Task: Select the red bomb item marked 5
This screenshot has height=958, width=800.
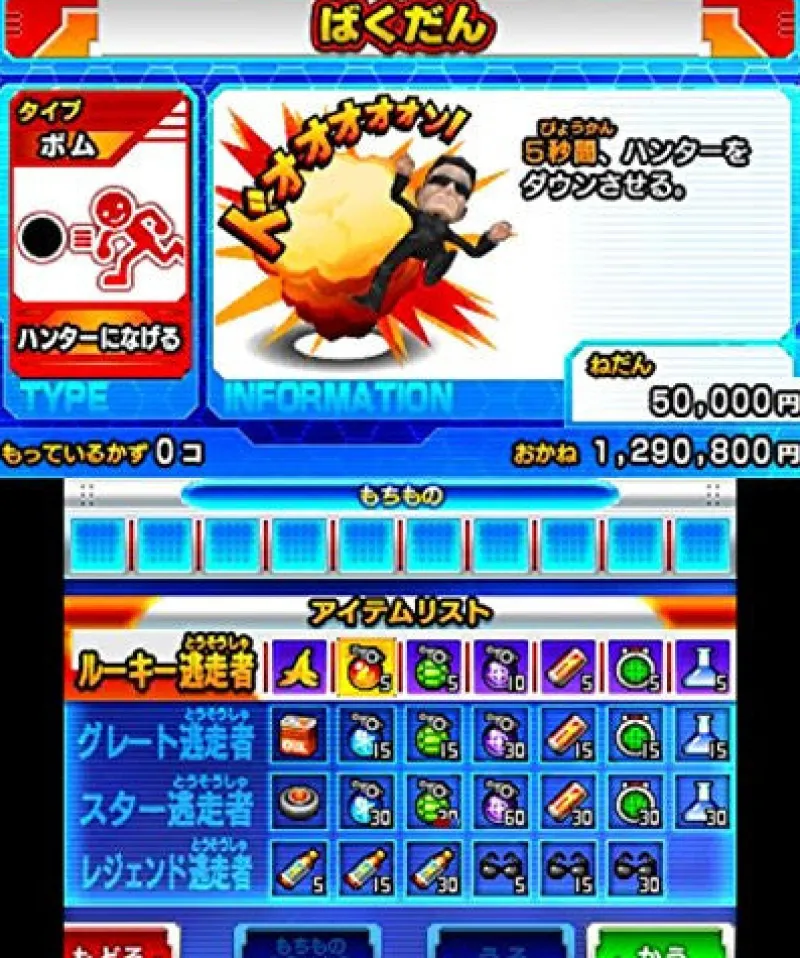Action: (x=367, y=668)
